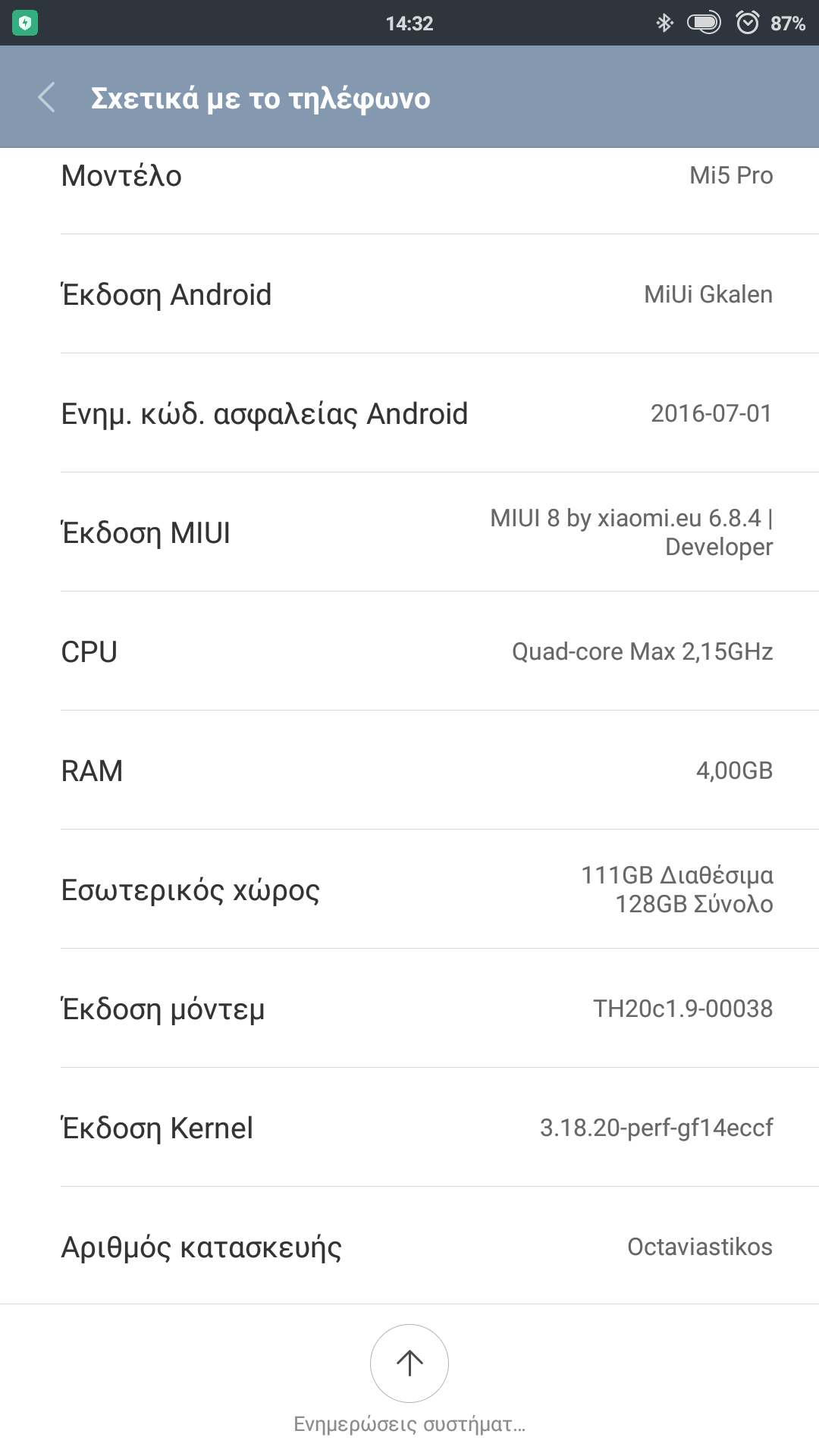The width and height of the screenshot is (819, 1456).
Task: Tap the Έκδοση MIUI row
Action: pyautogui.click(x=409, y=532)
